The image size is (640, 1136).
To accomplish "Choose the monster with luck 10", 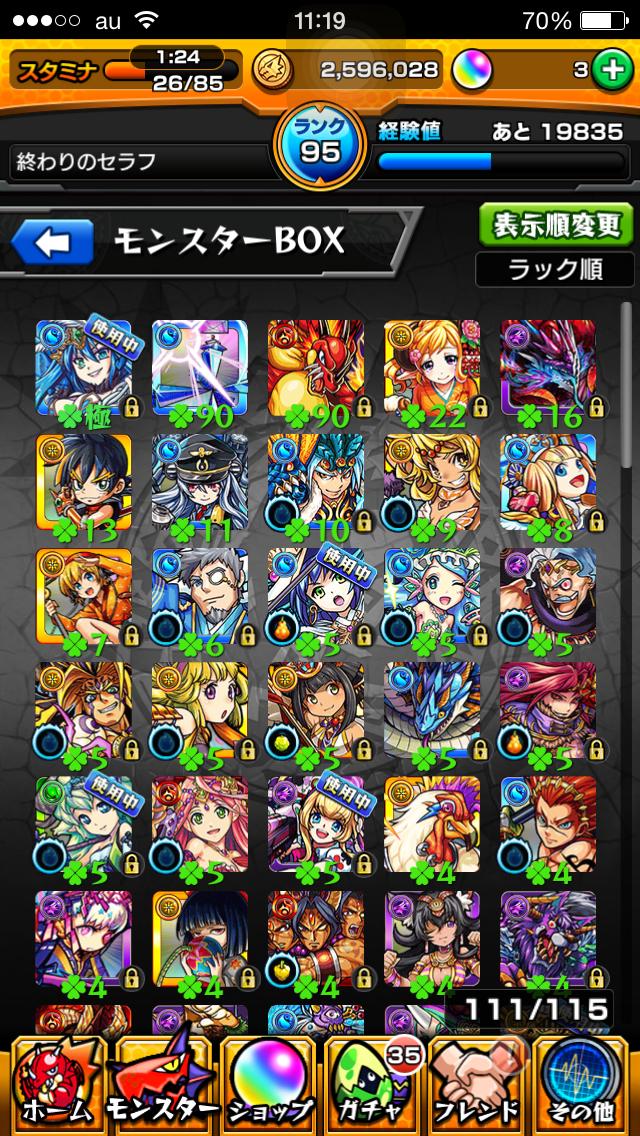I will pos(315,482).
